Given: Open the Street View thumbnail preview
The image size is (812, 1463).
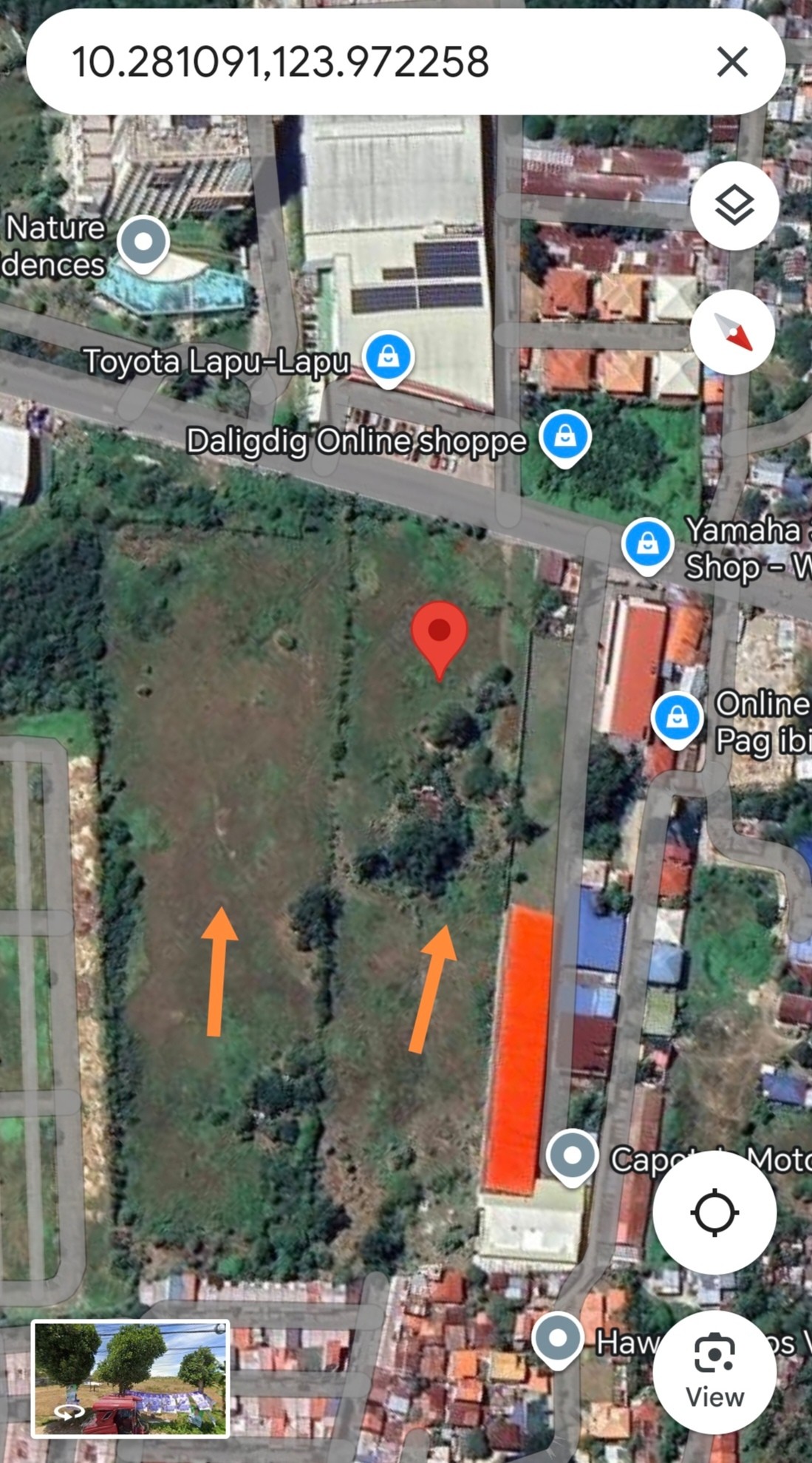Looking at the screenshot, I should pos(131,1379).
